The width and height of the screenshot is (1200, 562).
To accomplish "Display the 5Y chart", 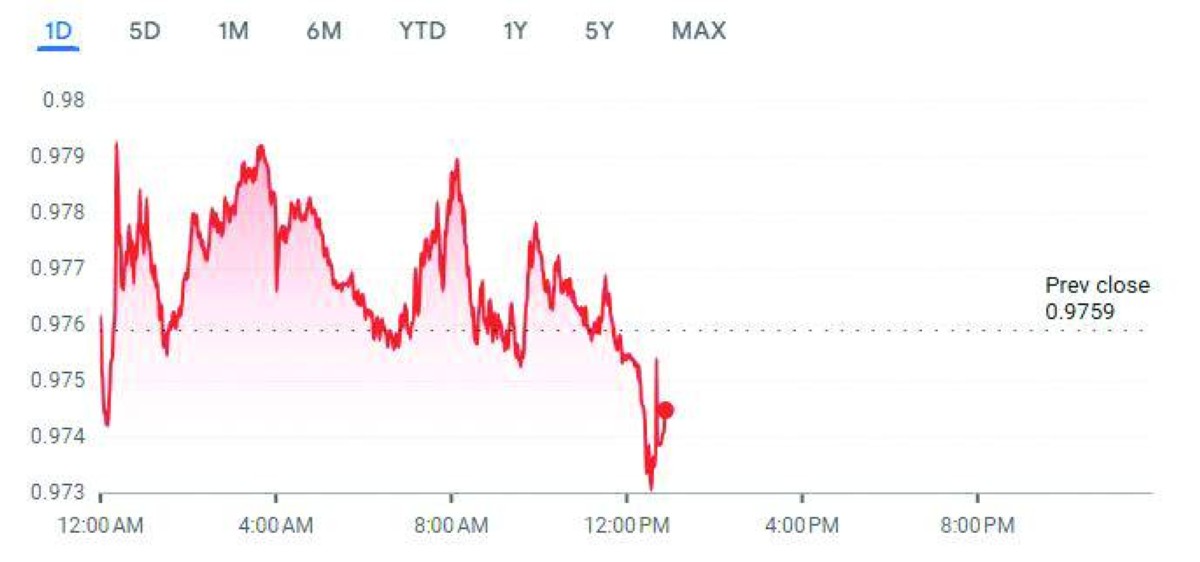I will coord(599,31).
